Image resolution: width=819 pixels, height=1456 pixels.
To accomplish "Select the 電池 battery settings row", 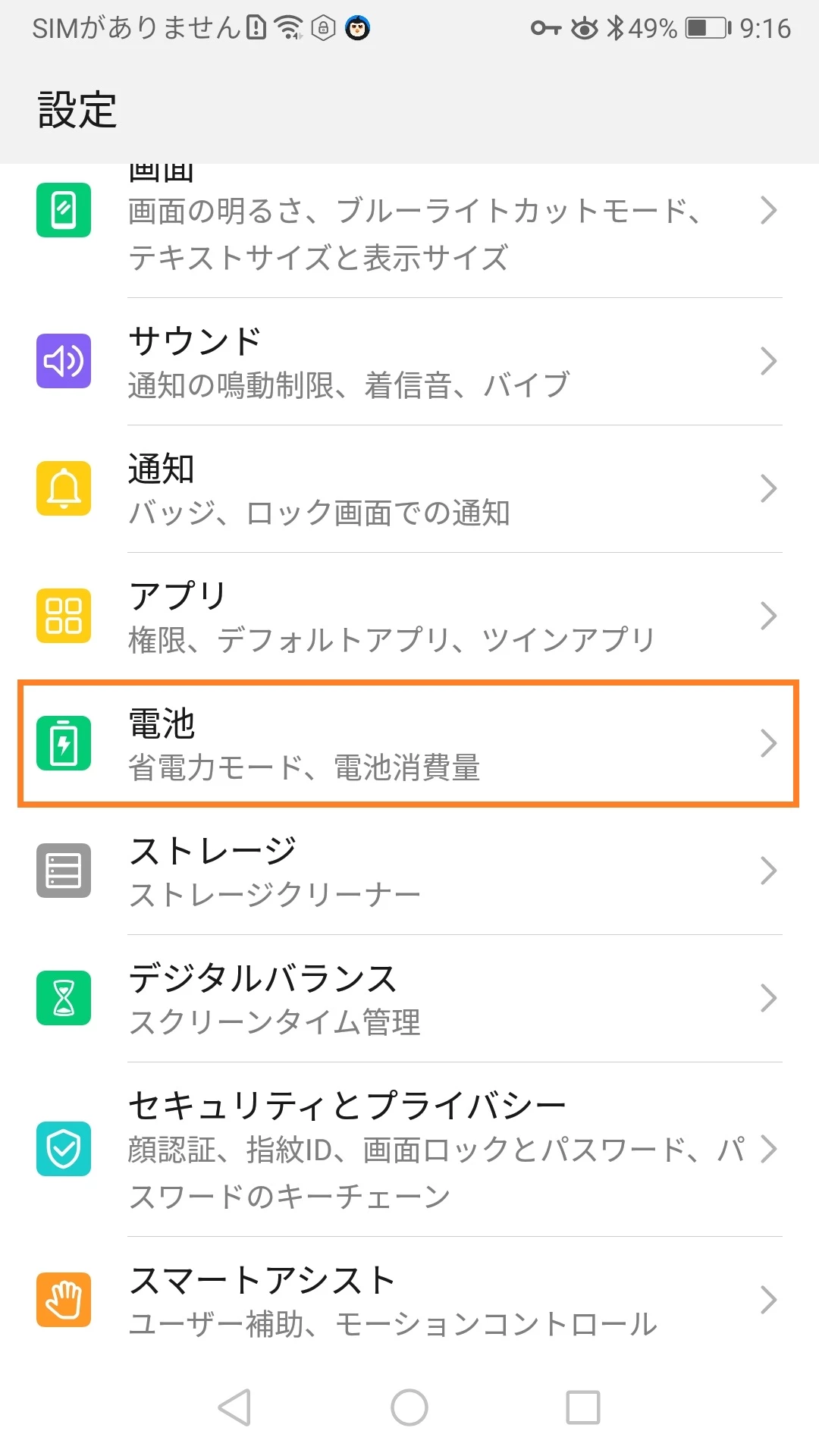I will [x=409, y=744].
